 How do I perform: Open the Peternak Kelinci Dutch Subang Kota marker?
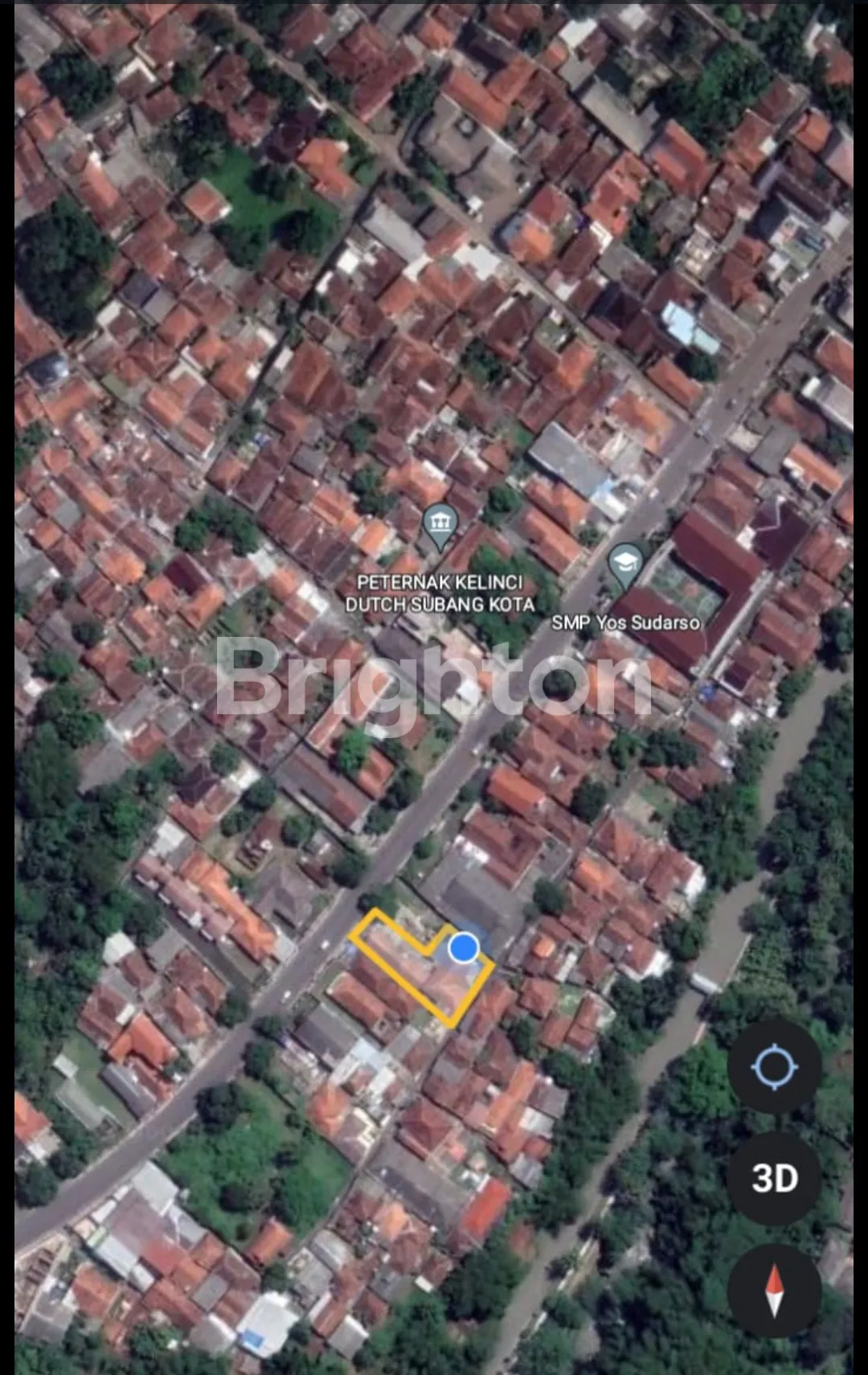tap(440, 525)
